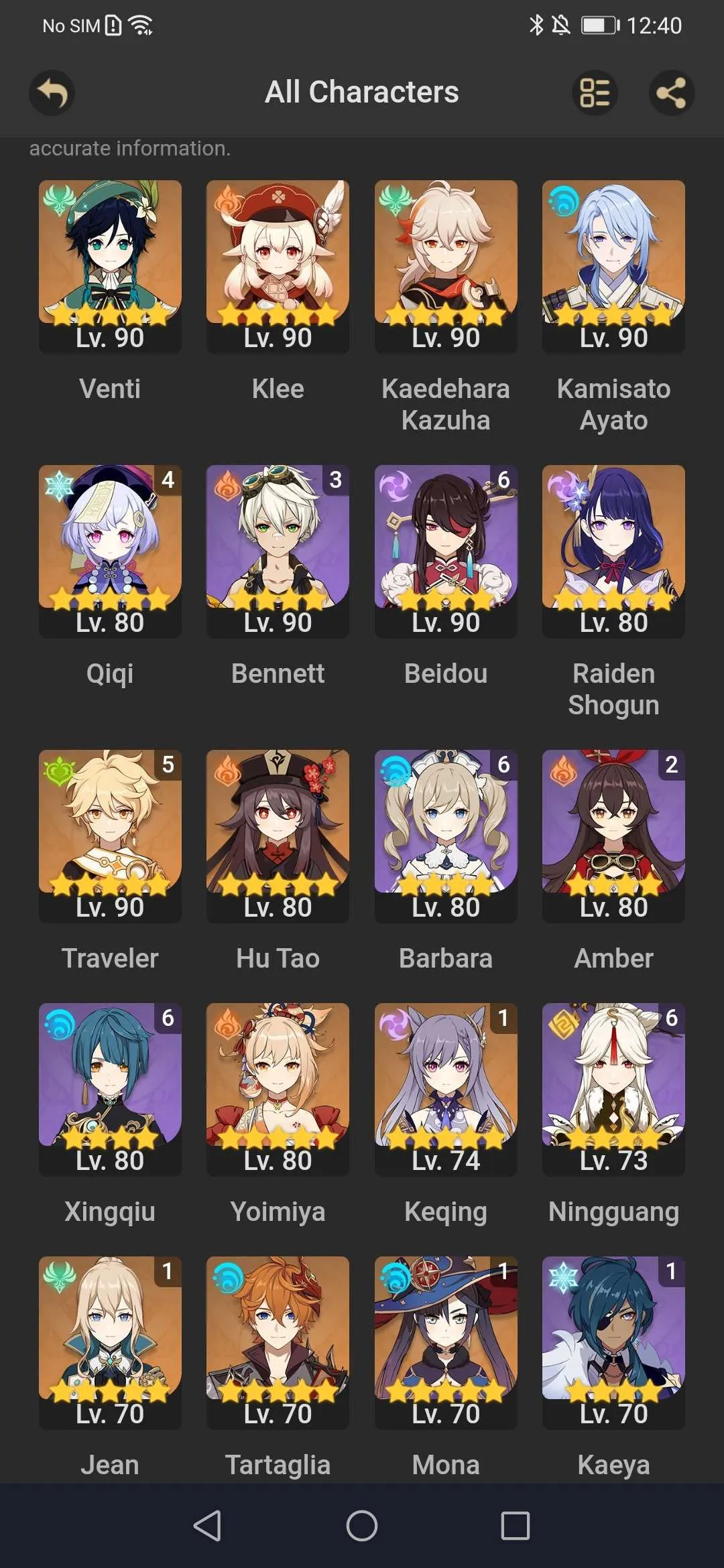Select the Ningguang tile

coord(613,1089)
